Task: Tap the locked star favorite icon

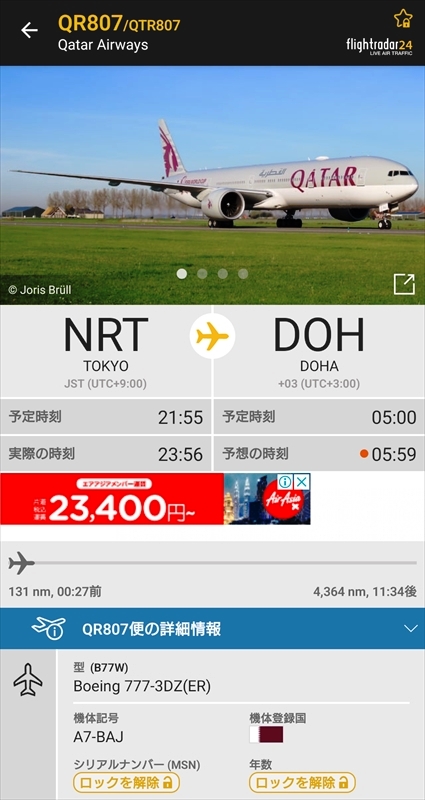Action: [x=403, y=19]
